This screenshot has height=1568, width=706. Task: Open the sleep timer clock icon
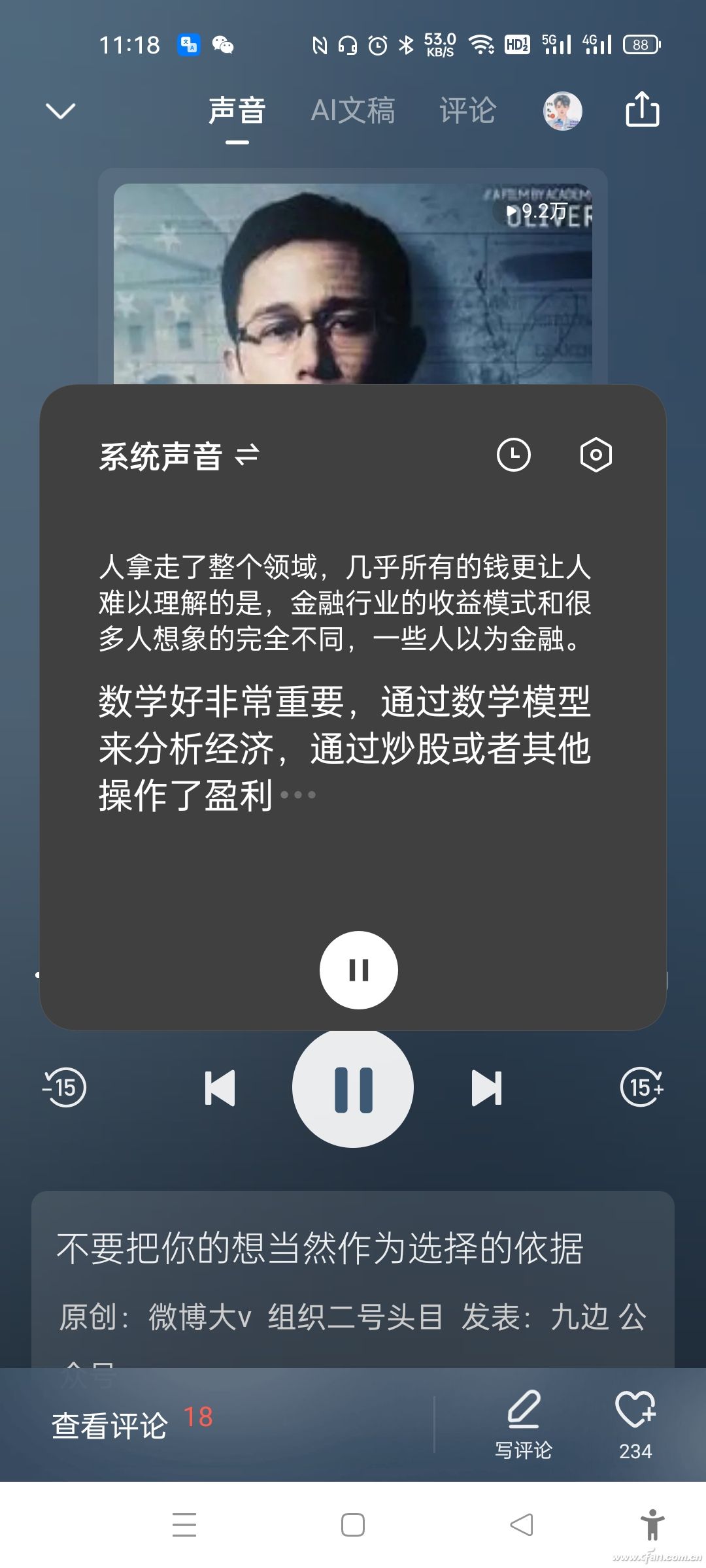[514, 455]
